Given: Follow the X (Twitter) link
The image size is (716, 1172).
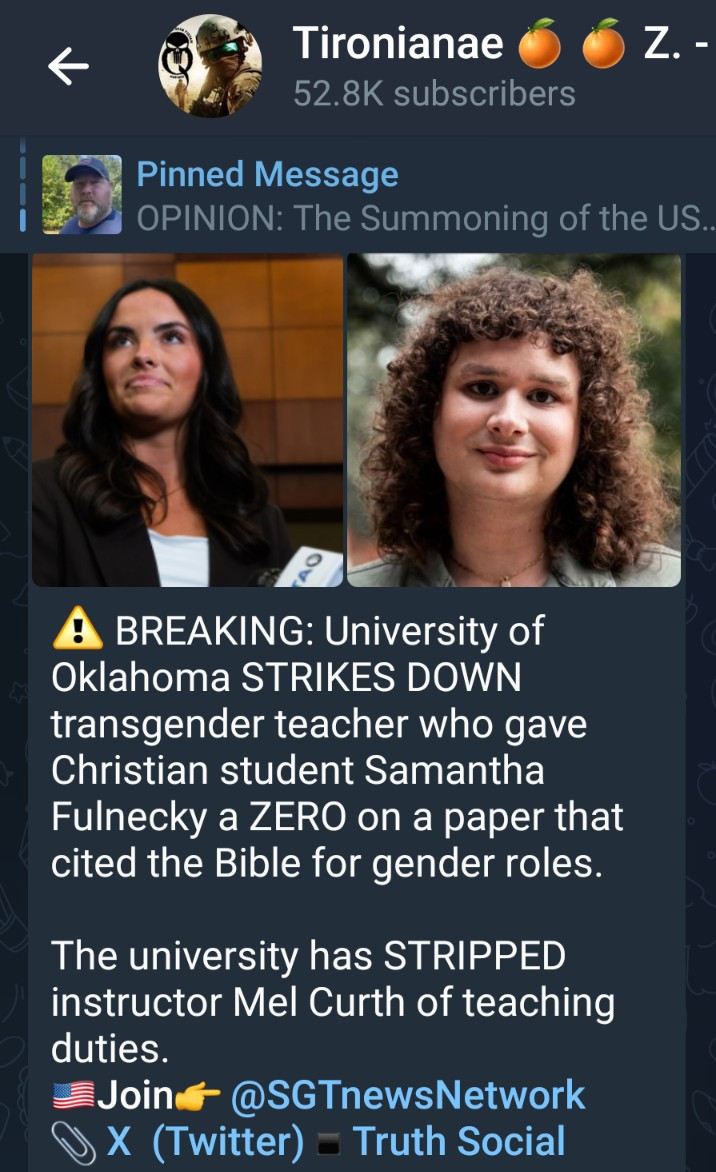Looking at the screenshot, I should pos(205,1141).
